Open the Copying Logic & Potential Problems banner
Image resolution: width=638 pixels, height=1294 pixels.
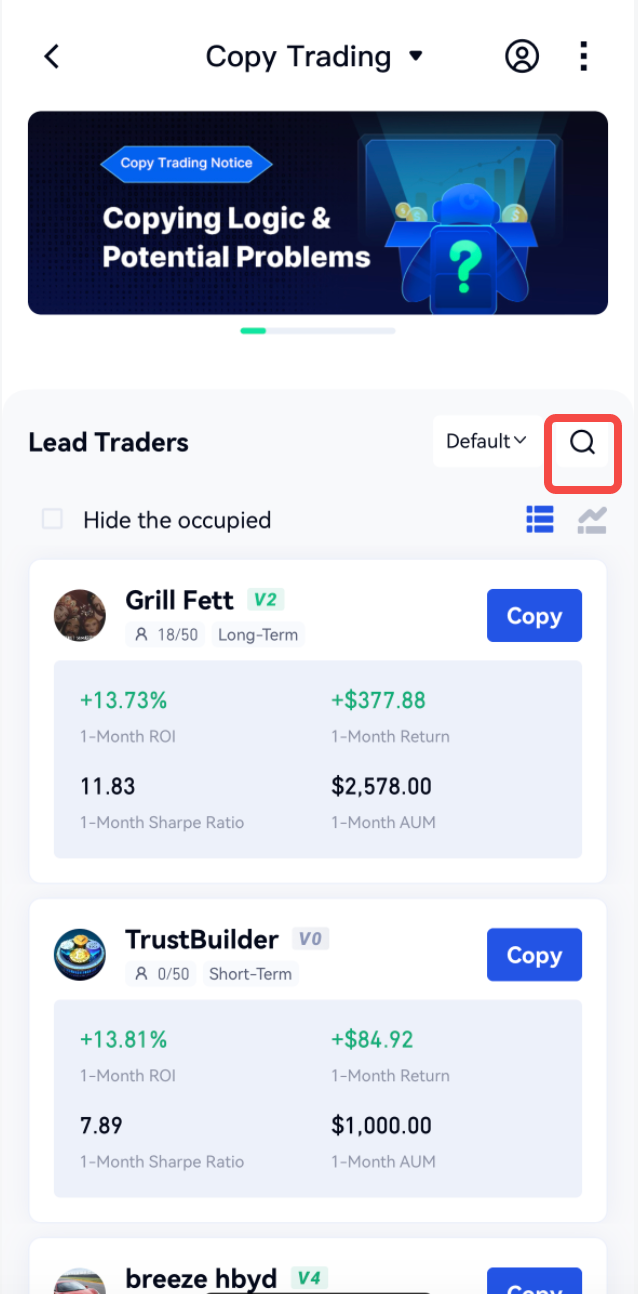coord(318,213)
